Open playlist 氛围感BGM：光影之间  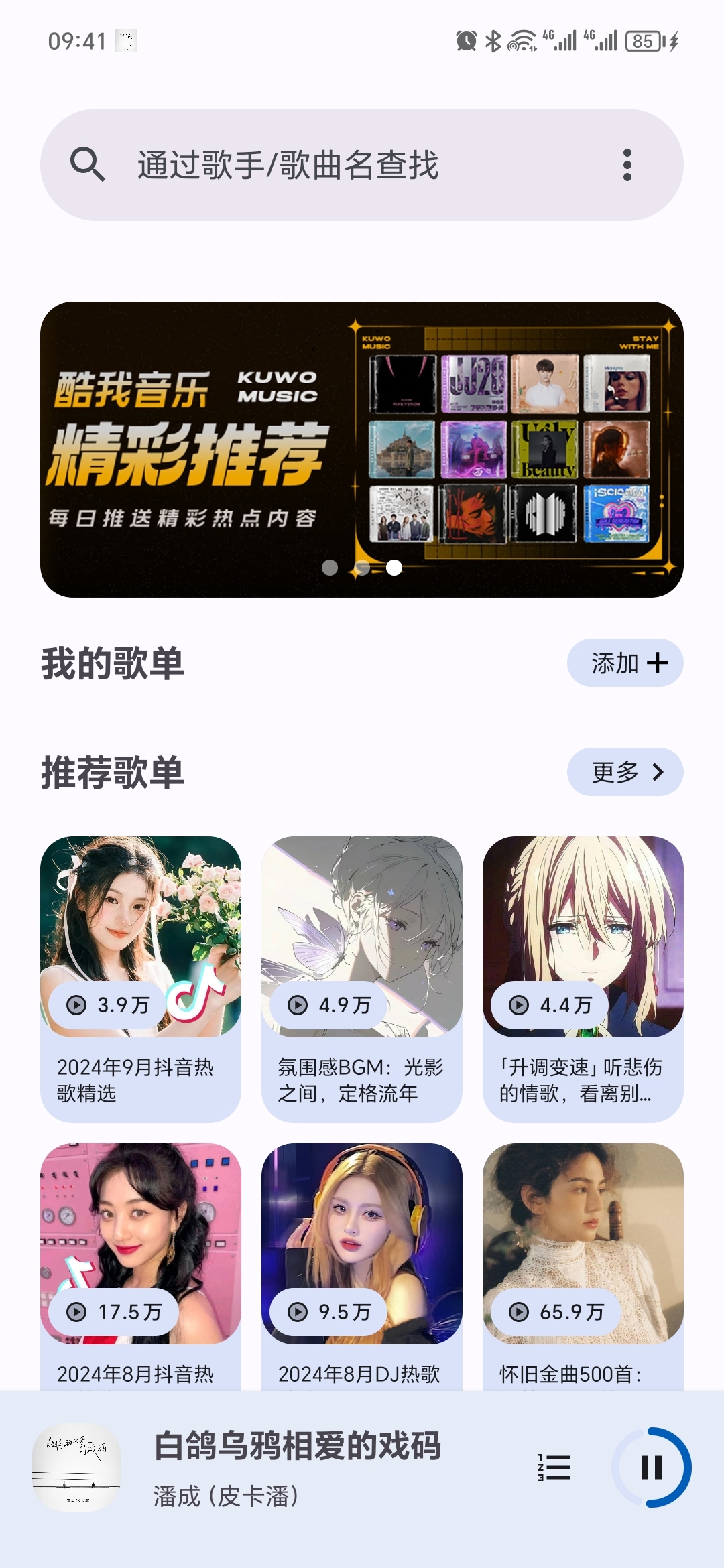pyautogui.click(x=362, y=978)
